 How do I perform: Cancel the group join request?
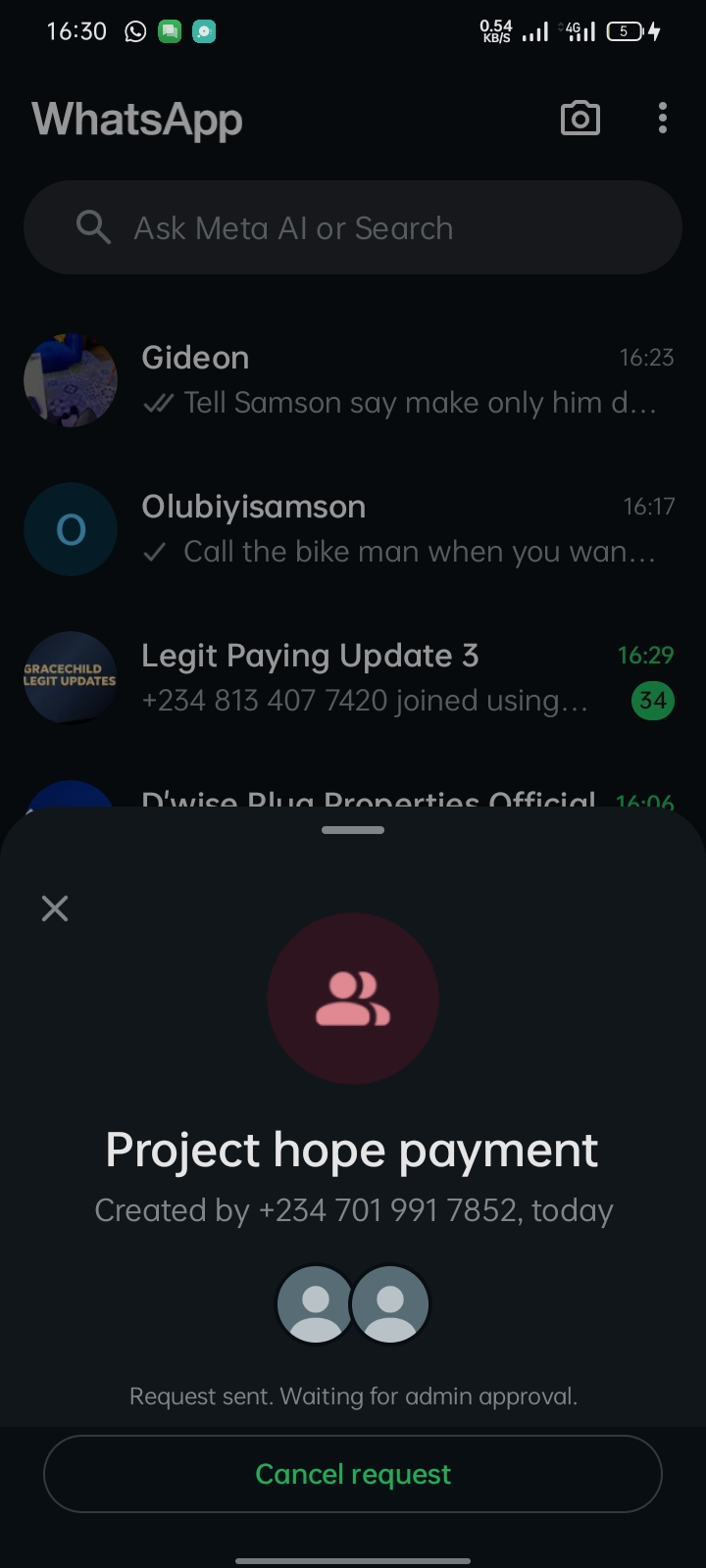click(353, 1474)
